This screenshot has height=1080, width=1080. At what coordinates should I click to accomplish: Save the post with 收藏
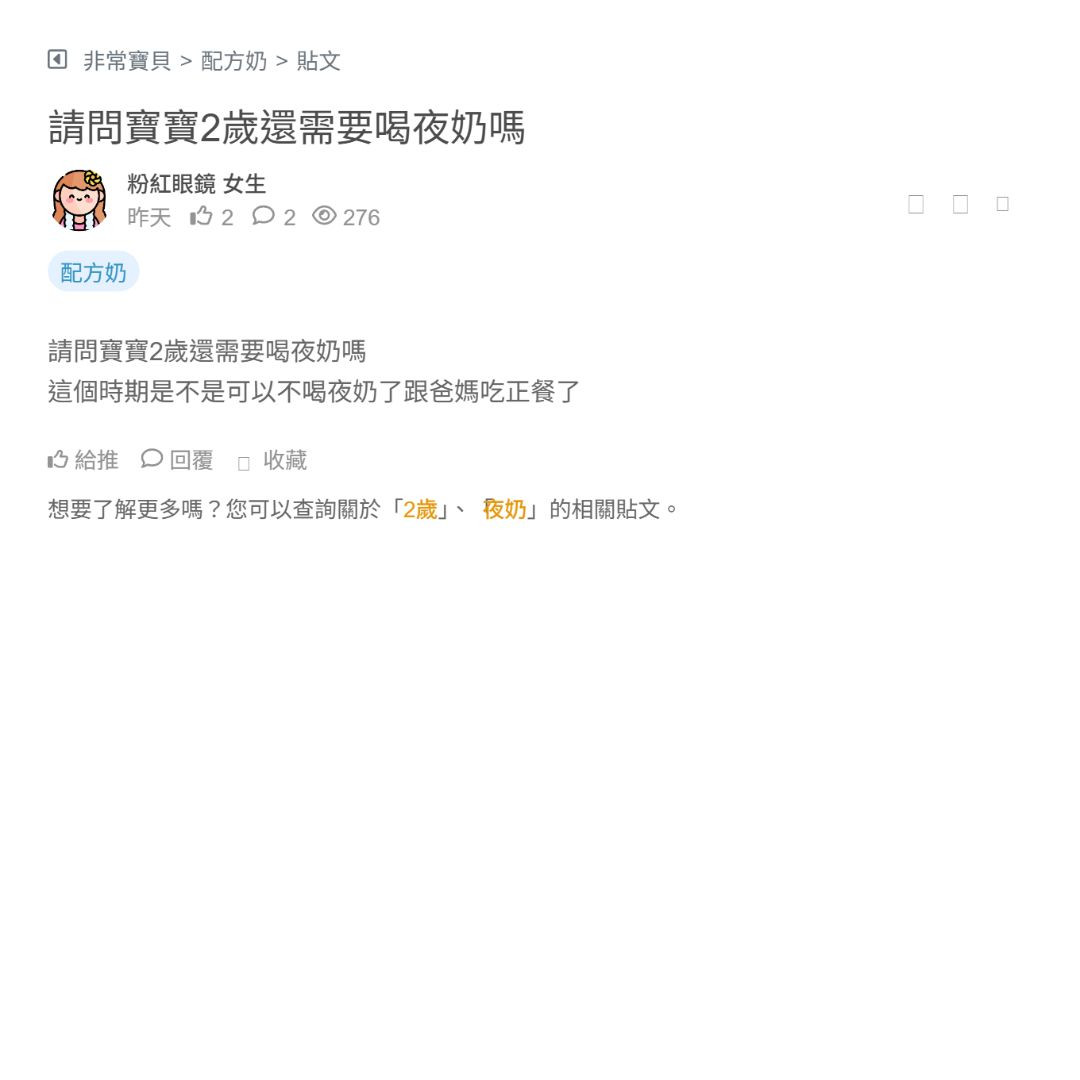point(273,461)
